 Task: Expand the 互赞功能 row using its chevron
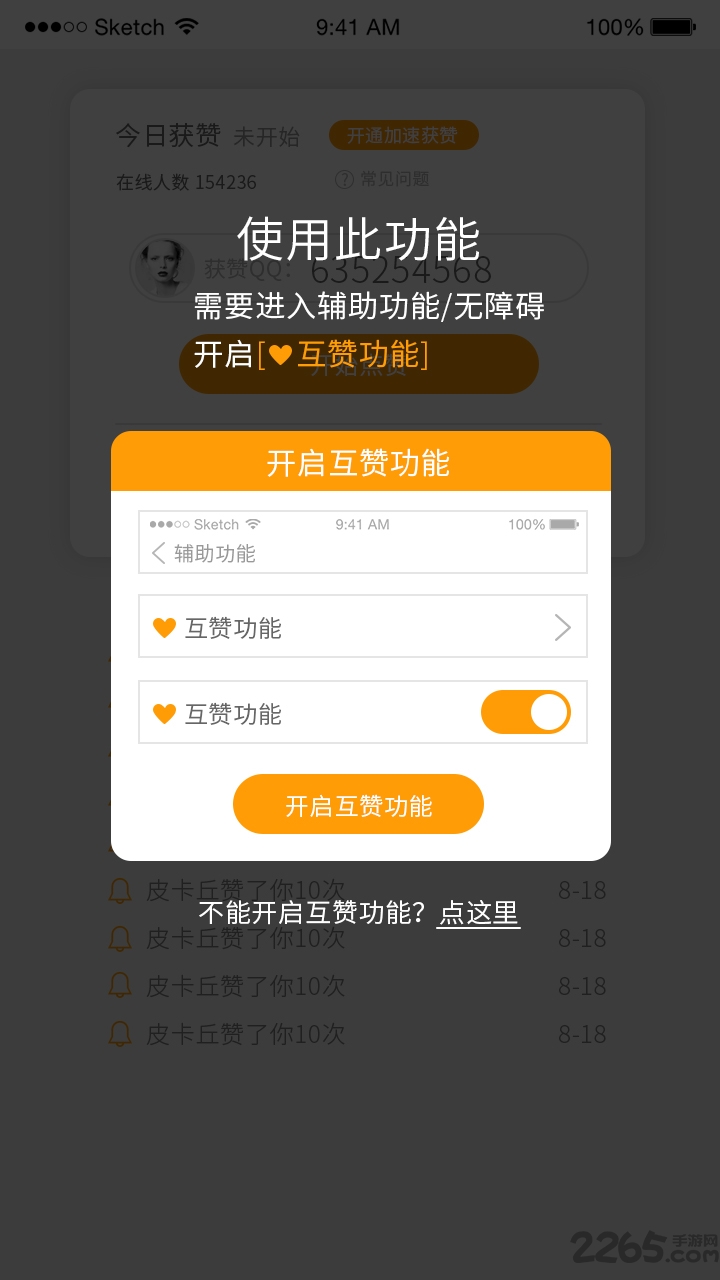563,627
